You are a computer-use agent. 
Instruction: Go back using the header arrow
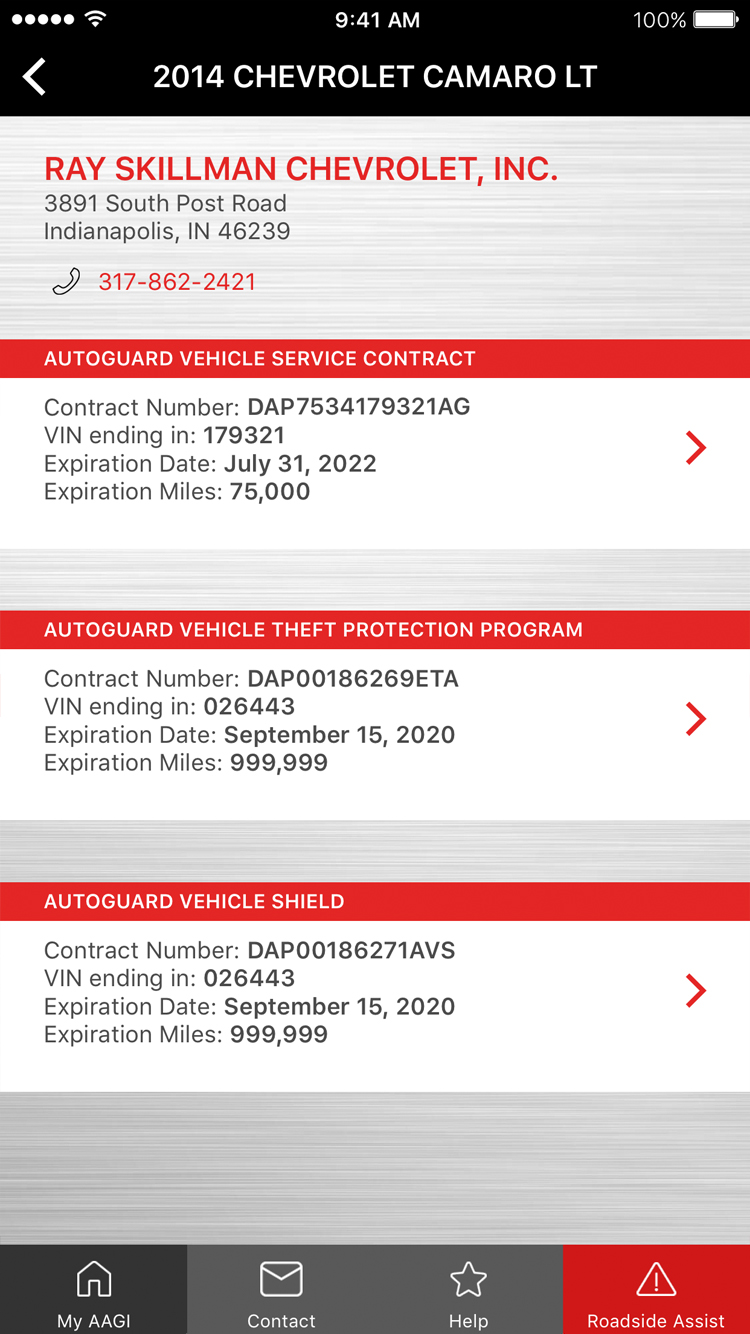(35, 77)
